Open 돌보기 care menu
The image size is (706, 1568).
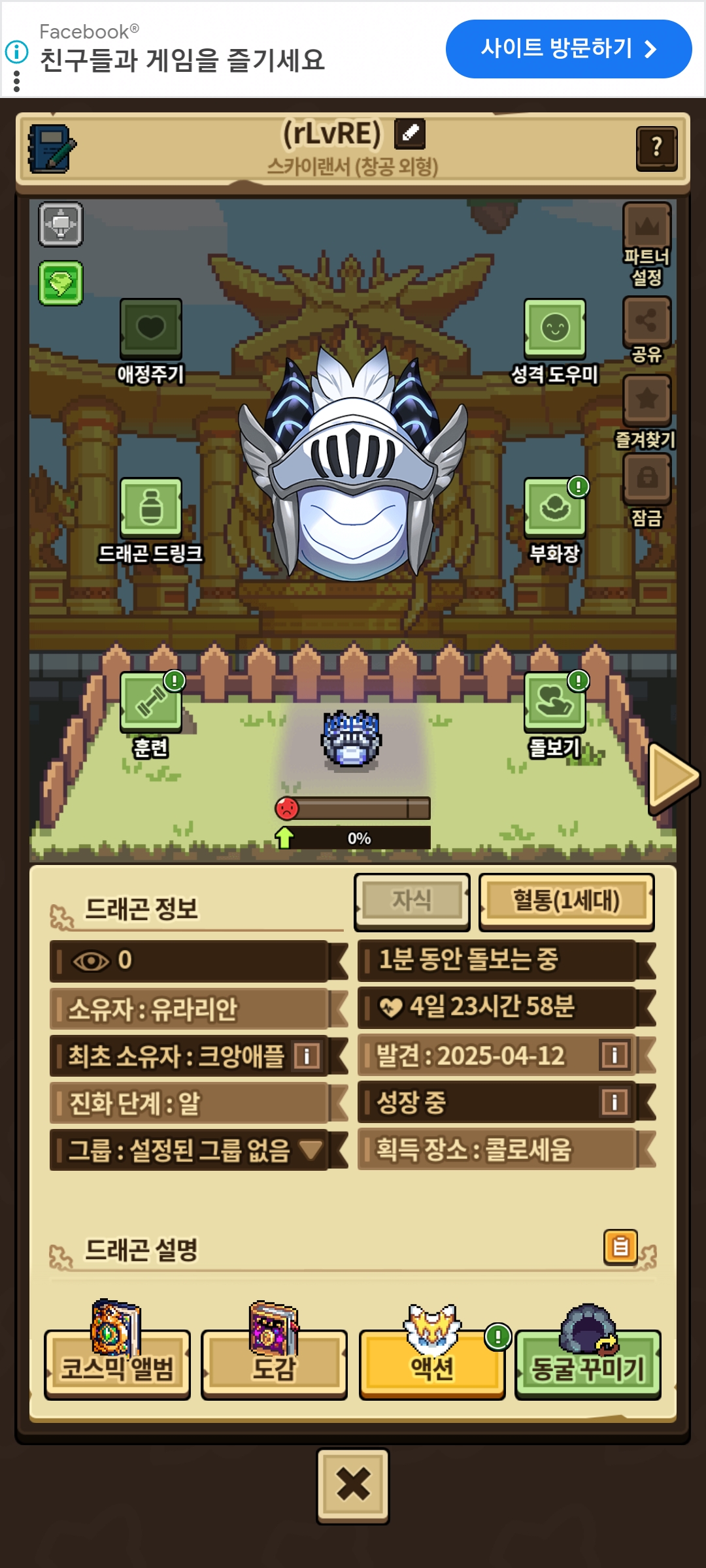[554, 703]
